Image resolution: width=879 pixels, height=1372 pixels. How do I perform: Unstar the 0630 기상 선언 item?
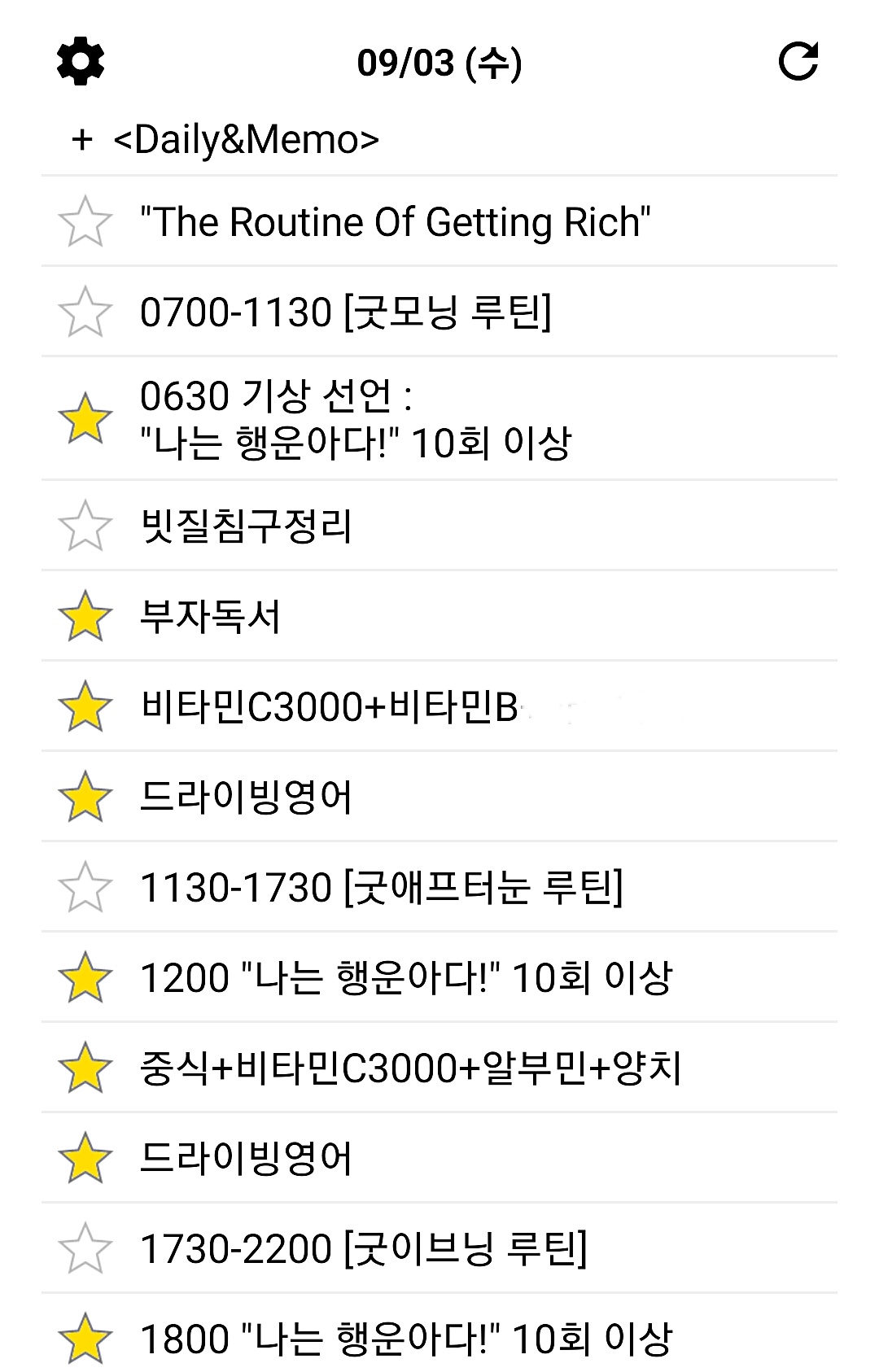point(85,418)
